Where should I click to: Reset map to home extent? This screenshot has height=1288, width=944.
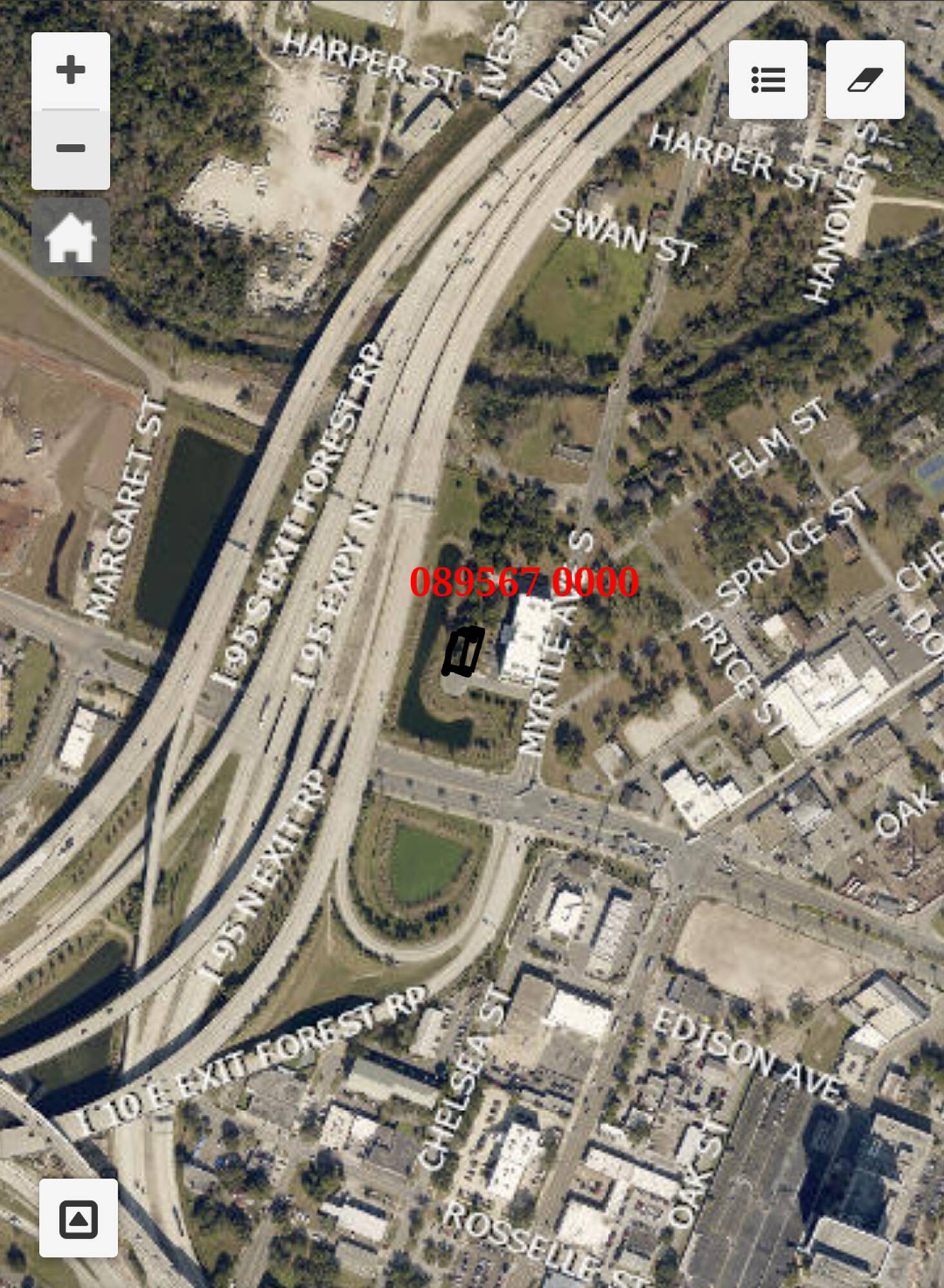coord(71,238)
